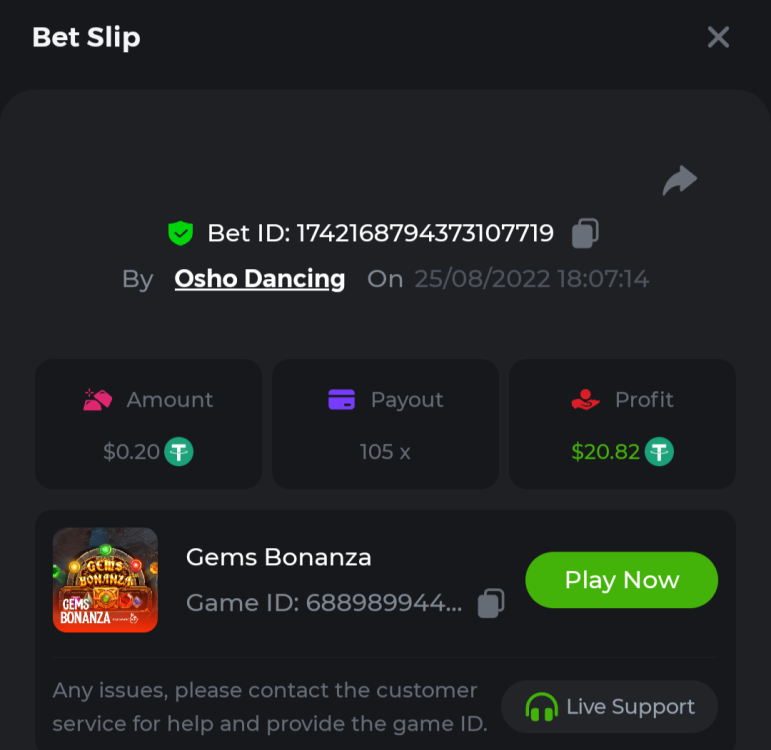Copy the Game ID
Image resolution: width=771 pixels, height=750 pixels.
[491, 603]
